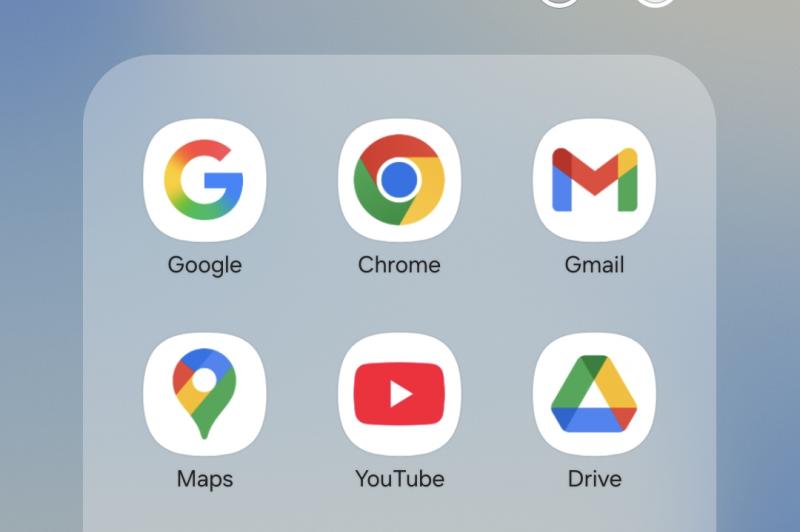The width and height of the screenshot is (800, 532).
Task: Launch the Chrome browser
Action: coord(399,180)
